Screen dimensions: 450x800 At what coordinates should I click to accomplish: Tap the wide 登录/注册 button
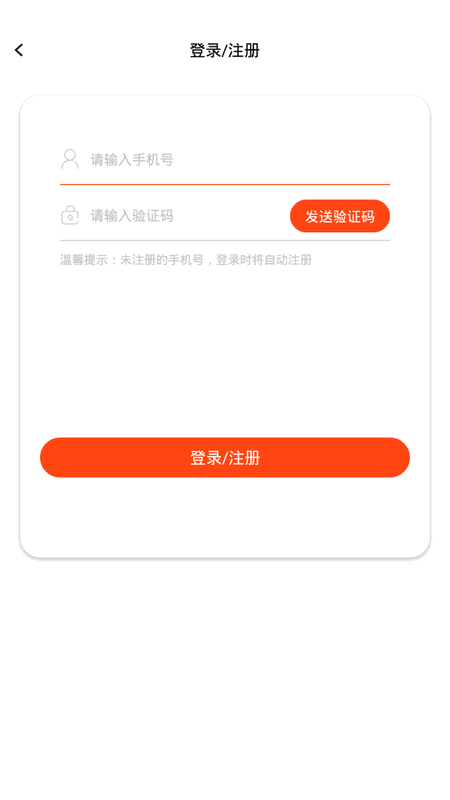(225, 458)
